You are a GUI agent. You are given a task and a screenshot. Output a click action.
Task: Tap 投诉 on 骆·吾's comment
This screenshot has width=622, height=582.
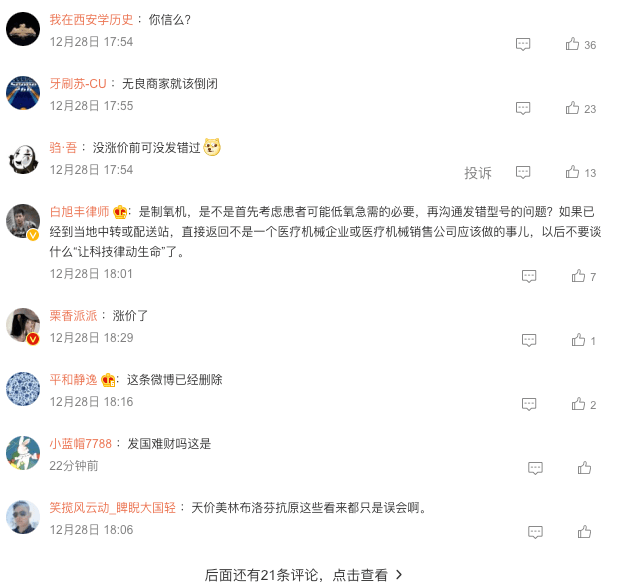click(478, 172)
